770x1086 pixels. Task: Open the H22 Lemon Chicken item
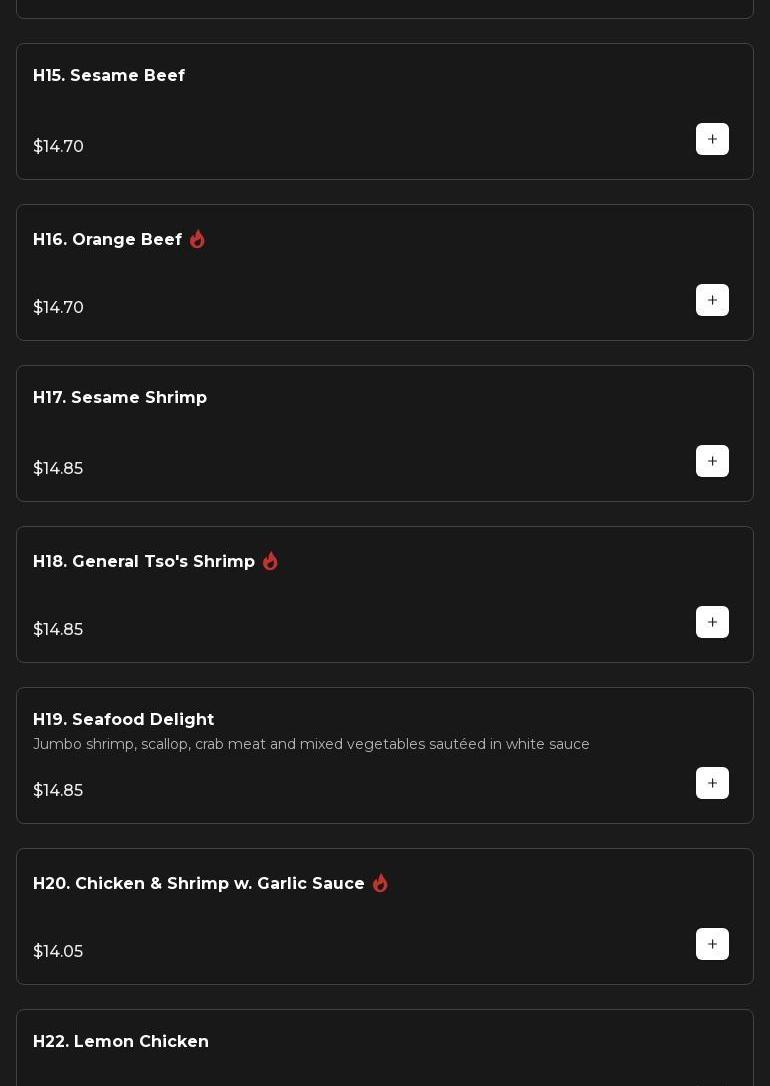click(x=121, y=1042)
